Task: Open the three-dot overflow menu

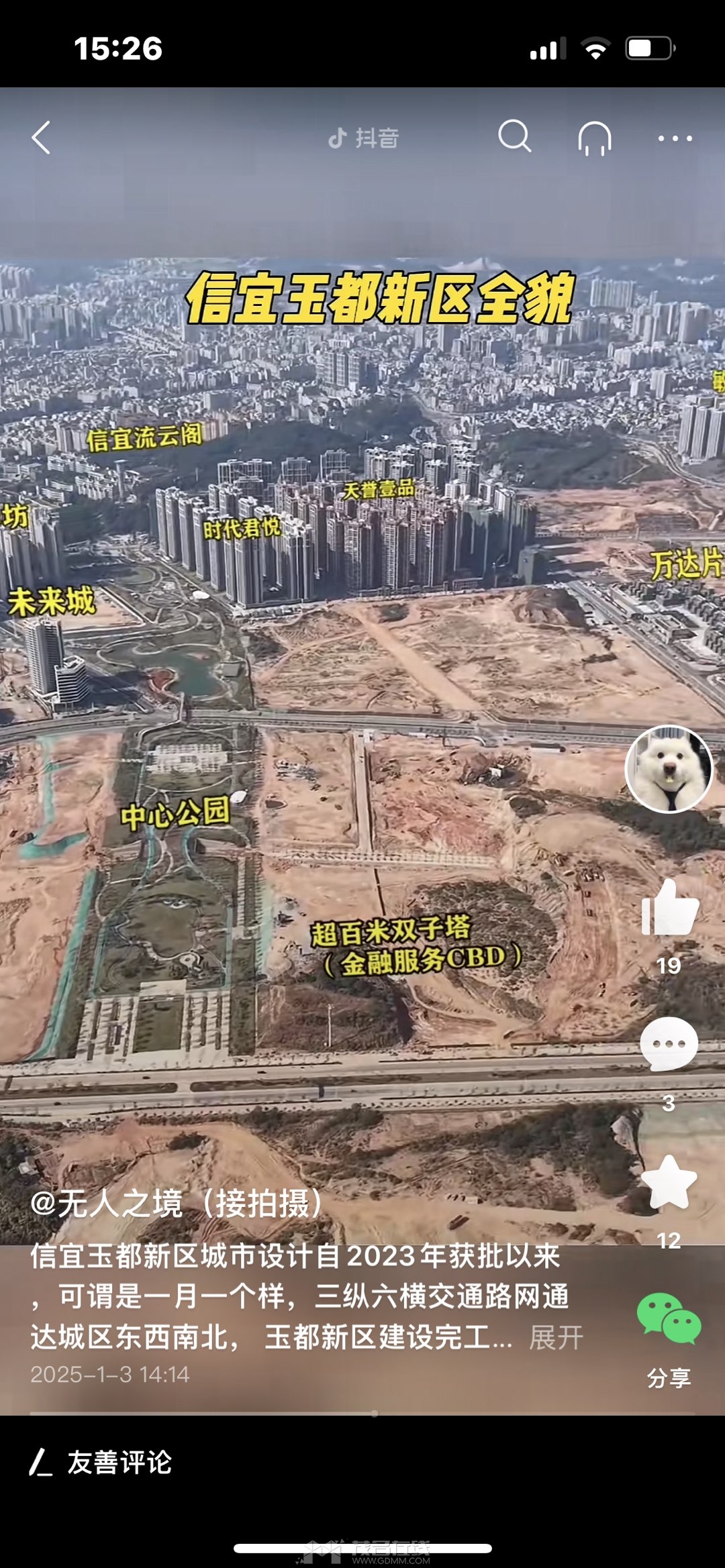Action: [x=675, y=138]
